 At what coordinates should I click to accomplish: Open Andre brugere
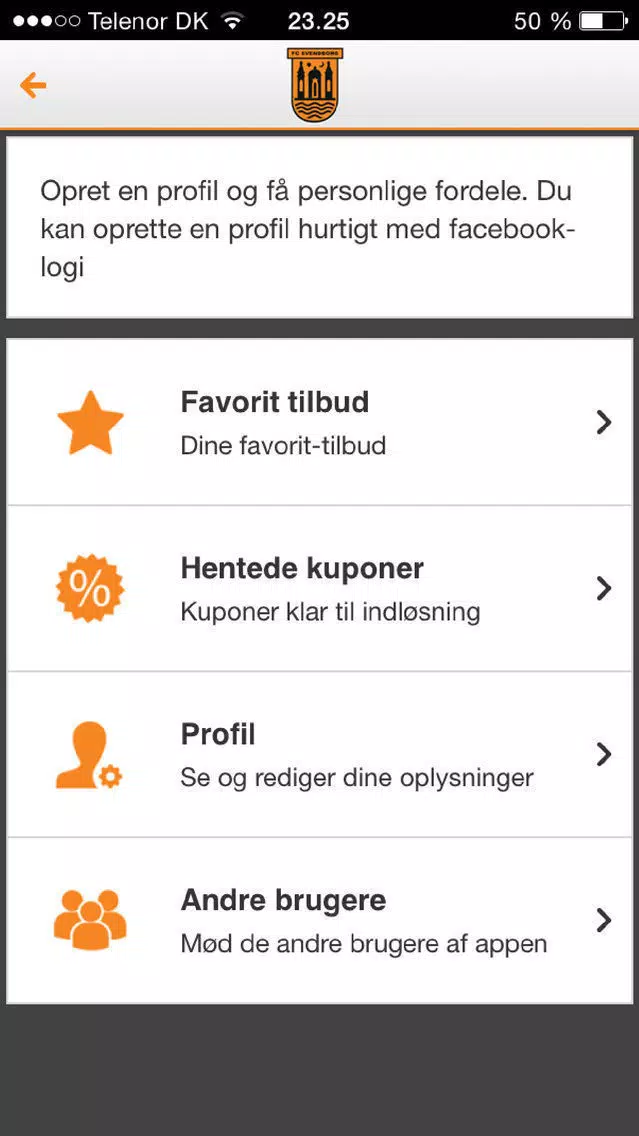click(320, 920)
